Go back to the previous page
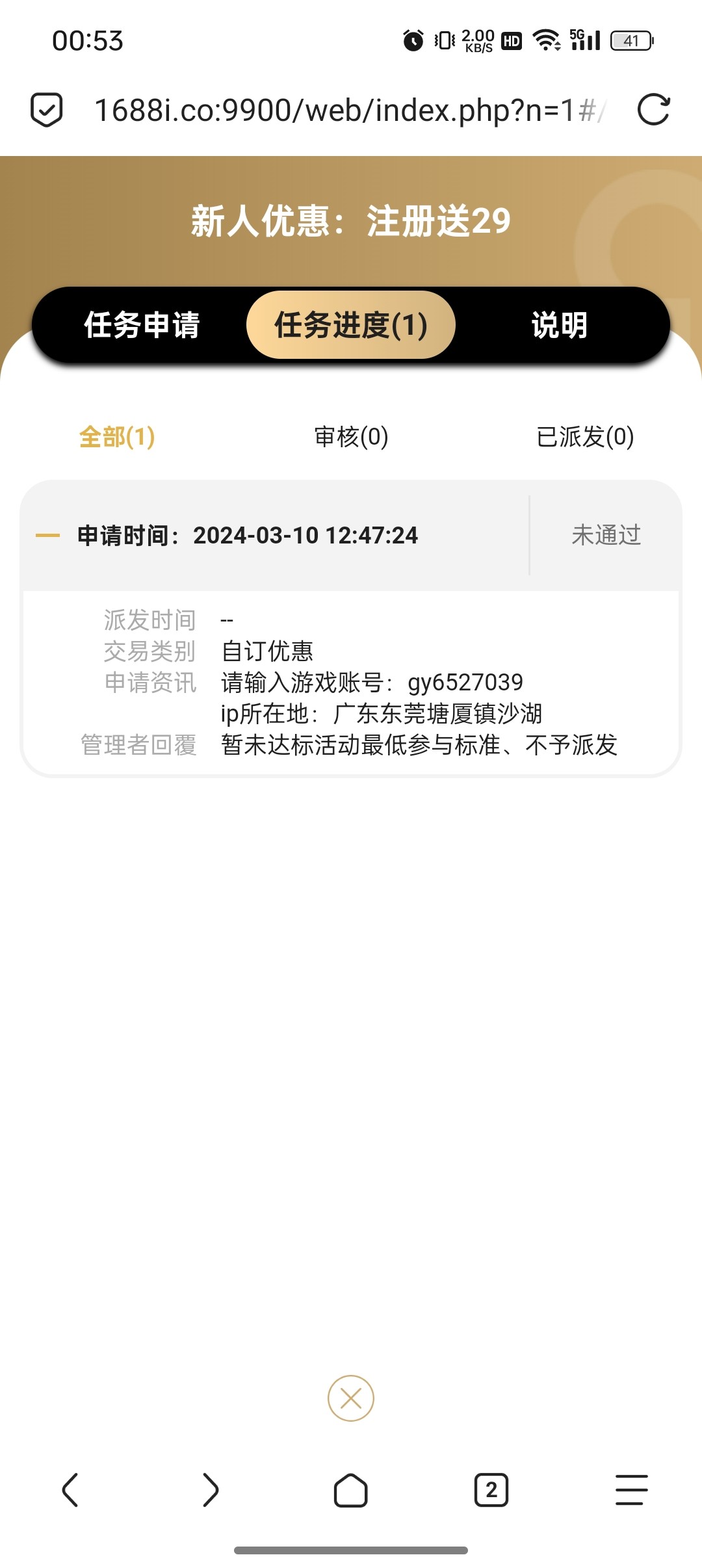The height and width of the screenshot is (1568, 702). 70,1490
